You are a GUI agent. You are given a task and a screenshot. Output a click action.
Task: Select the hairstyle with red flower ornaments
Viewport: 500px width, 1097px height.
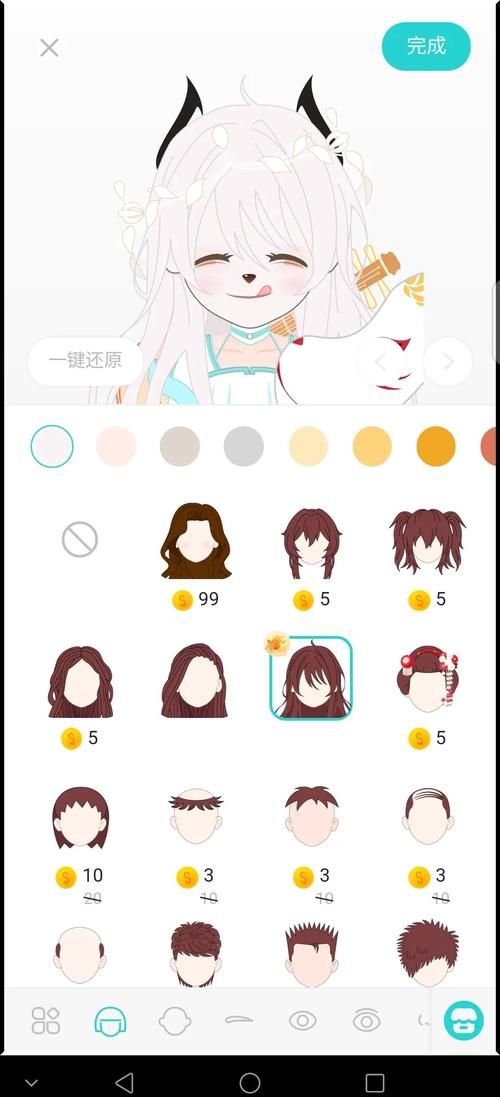[427, 679]
